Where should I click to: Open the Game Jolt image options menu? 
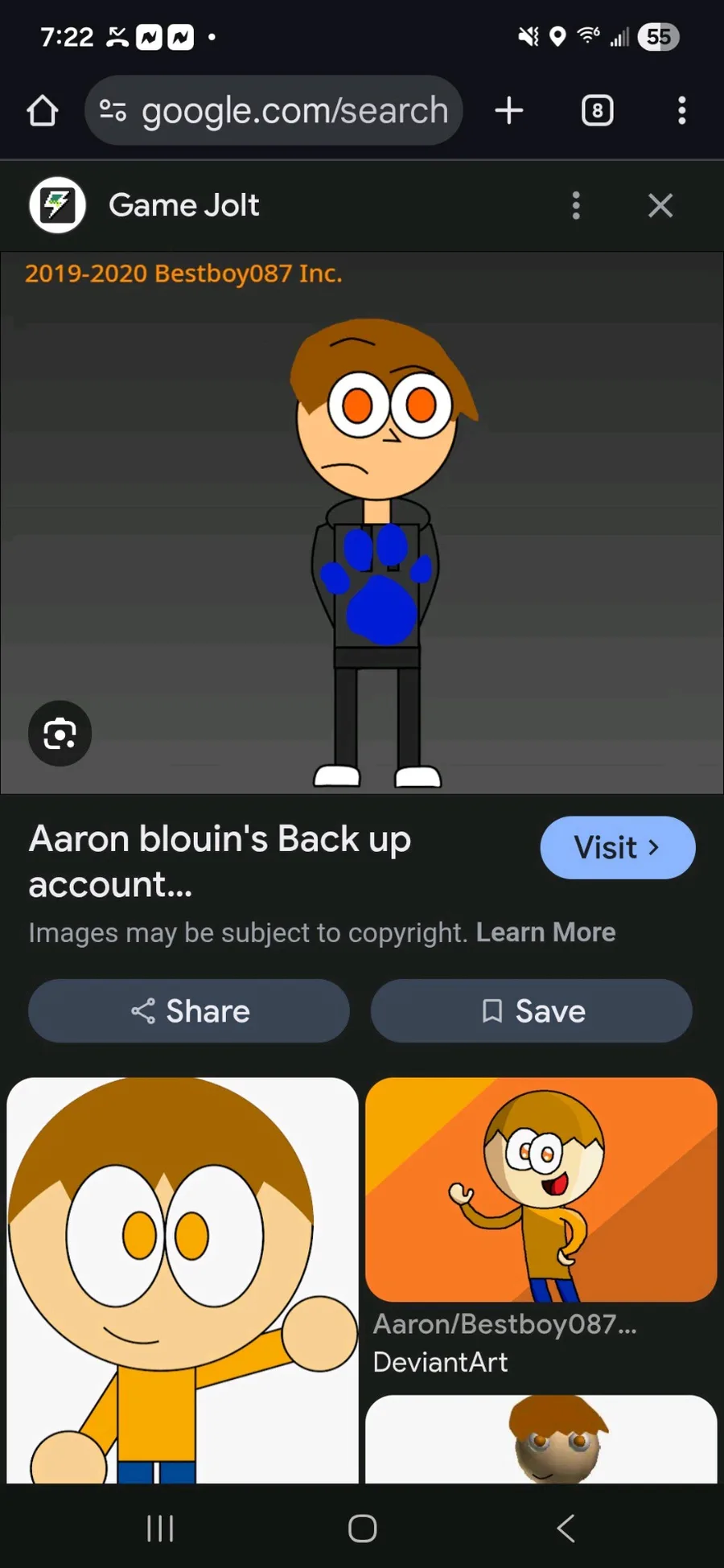575,206
